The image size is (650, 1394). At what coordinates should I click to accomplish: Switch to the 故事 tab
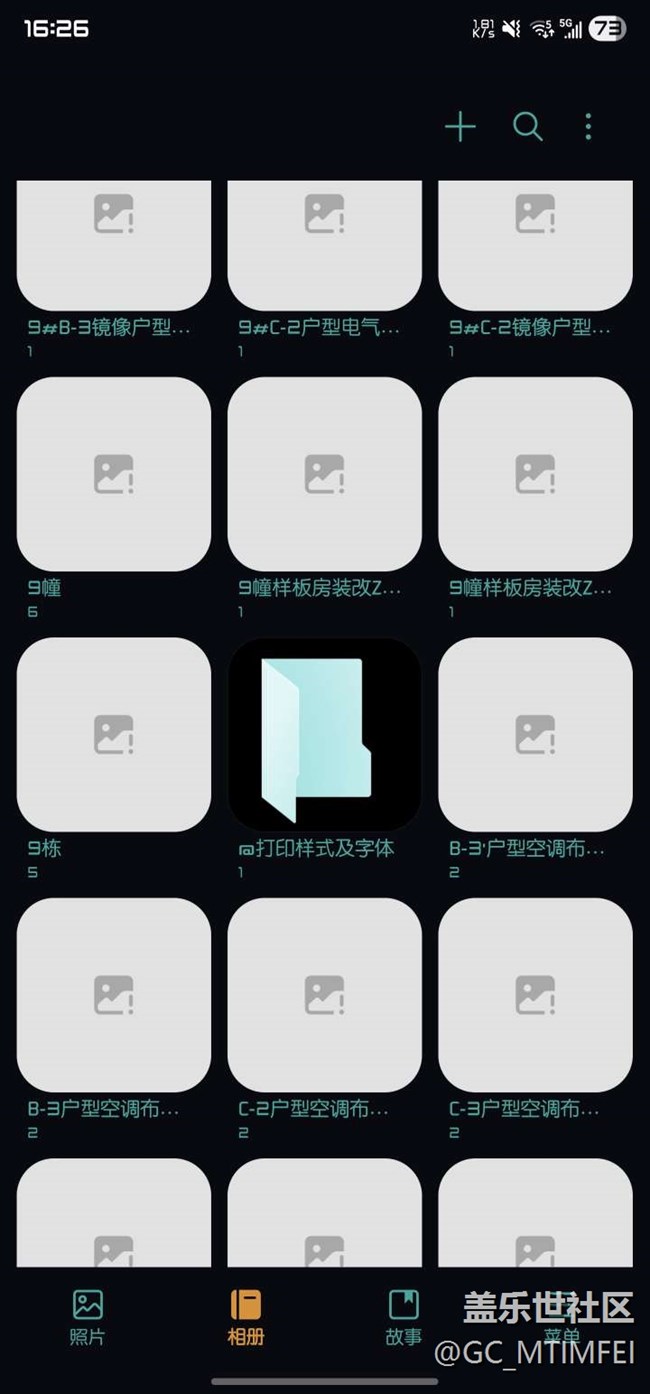(403, 1316)
